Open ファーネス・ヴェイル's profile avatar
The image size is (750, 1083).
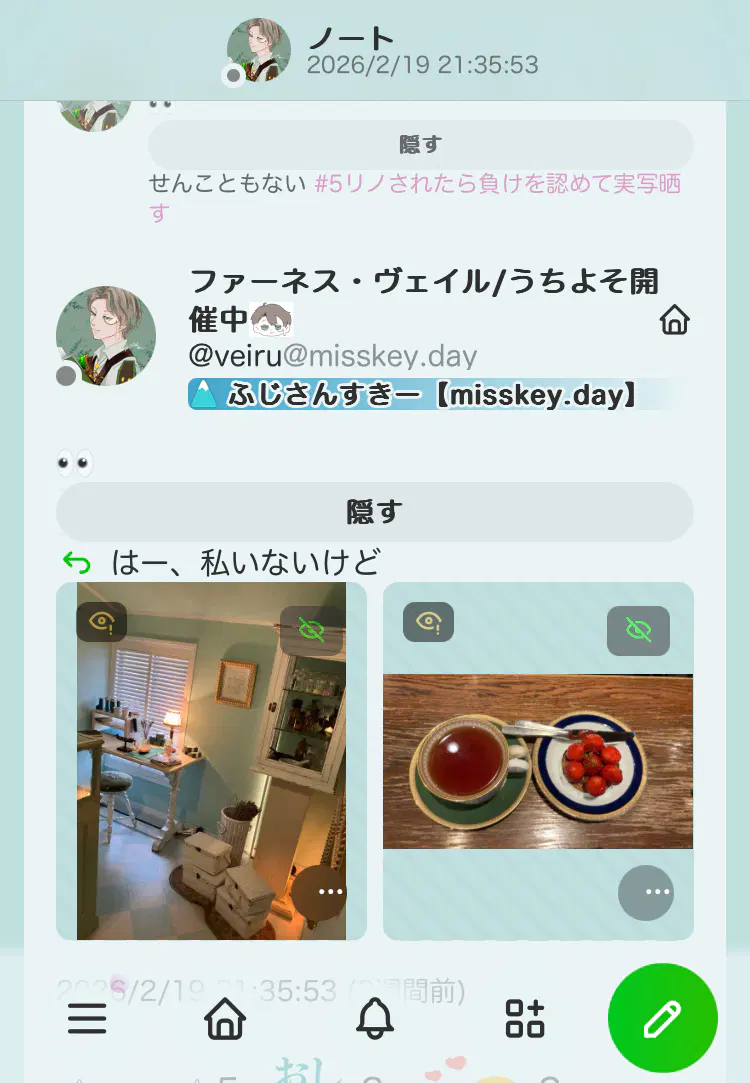tap(106, 336)
